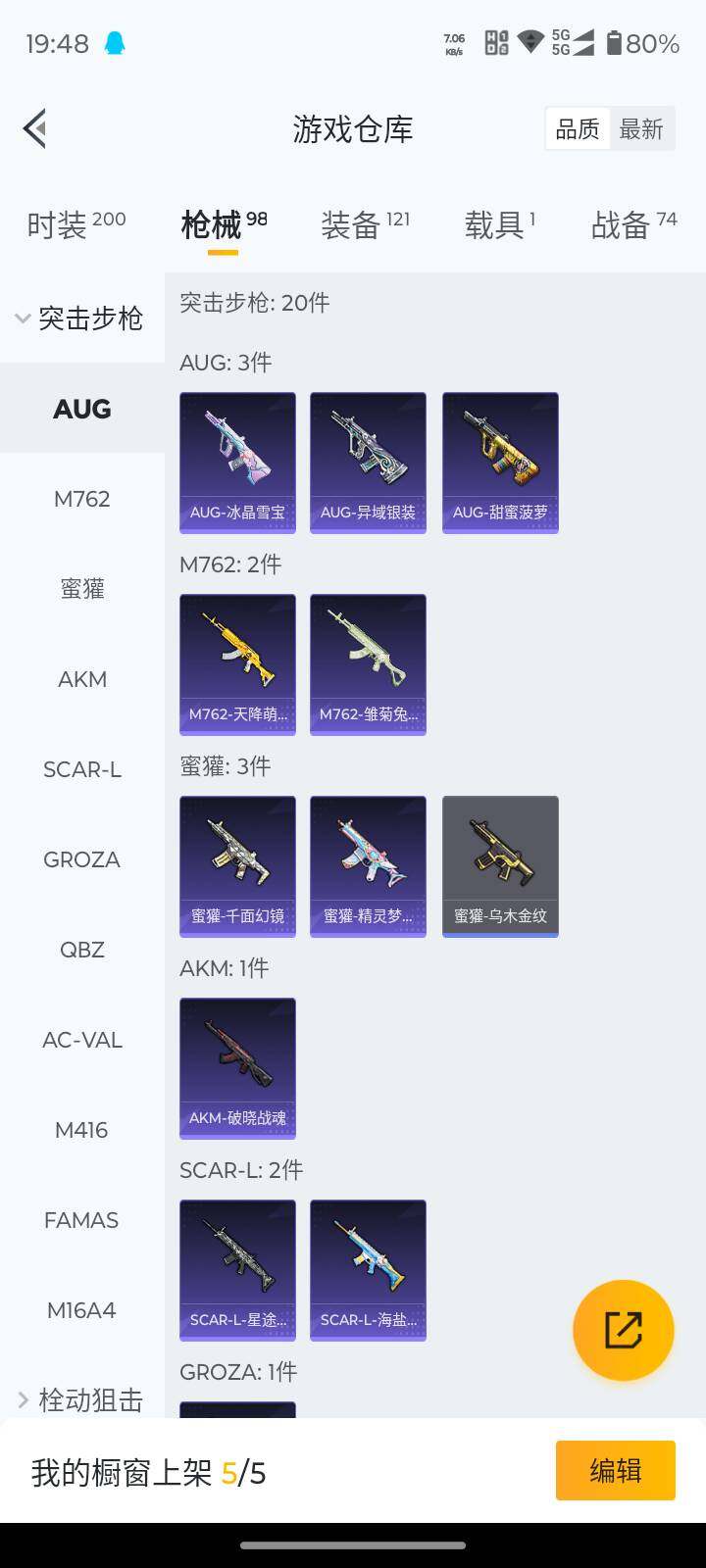Screen dimensions: 706x1568
Task: Select the 蜜獾-乌木金纹 skin
Action: [500, 866]
